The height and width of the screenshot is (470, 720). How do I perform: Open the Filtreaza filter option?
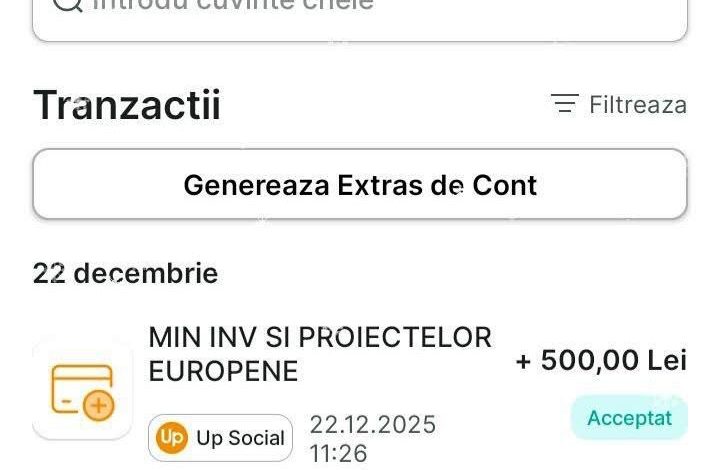click(619, 104)
